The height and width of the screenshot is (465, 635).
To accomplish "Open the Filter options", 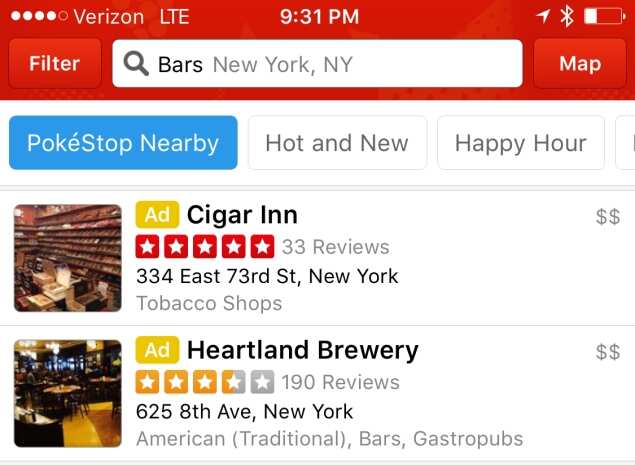I will tap(54, 64).
